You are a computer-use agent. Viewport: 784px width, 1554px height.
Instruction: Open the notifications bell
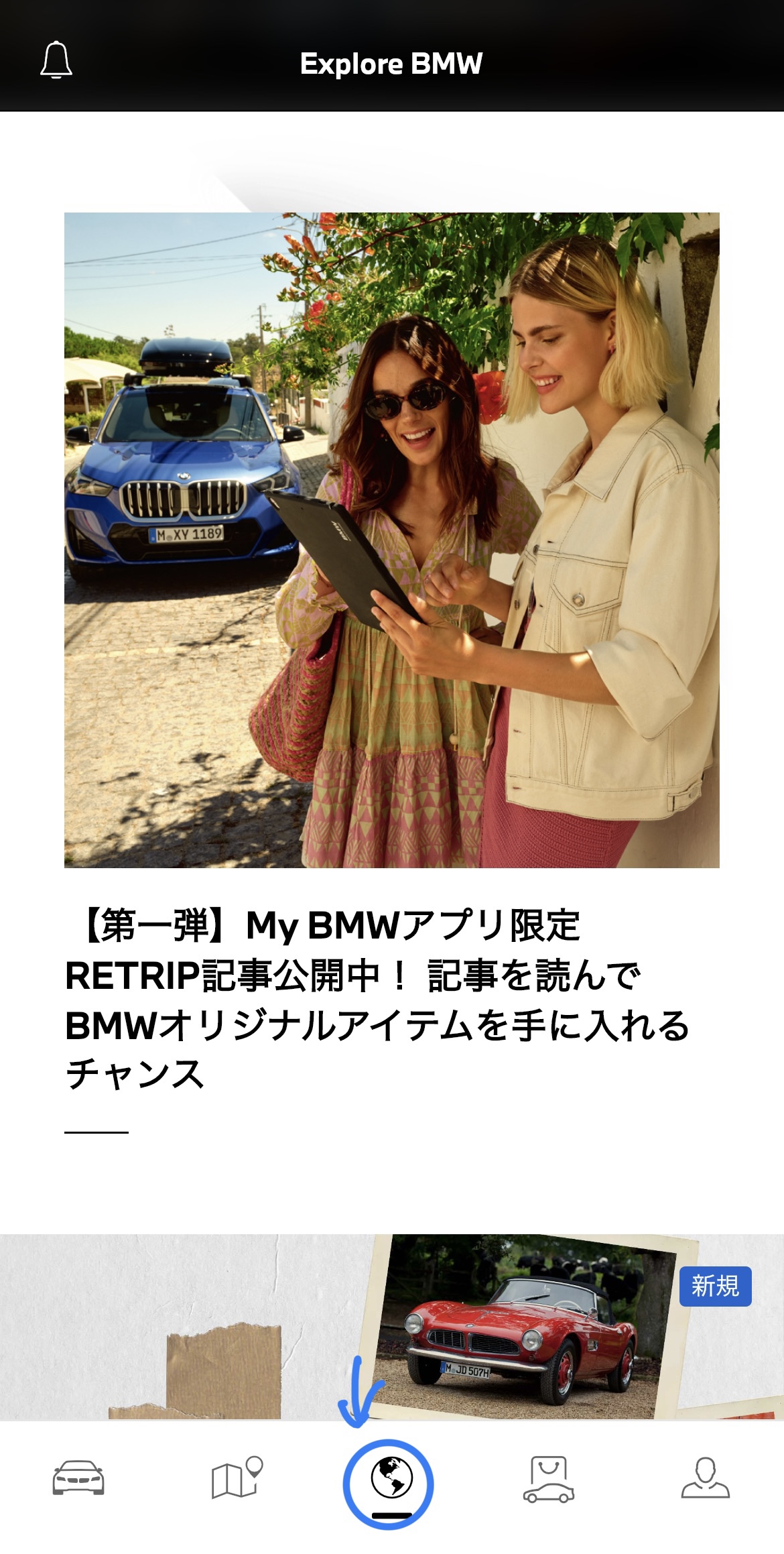coord(56,61)
